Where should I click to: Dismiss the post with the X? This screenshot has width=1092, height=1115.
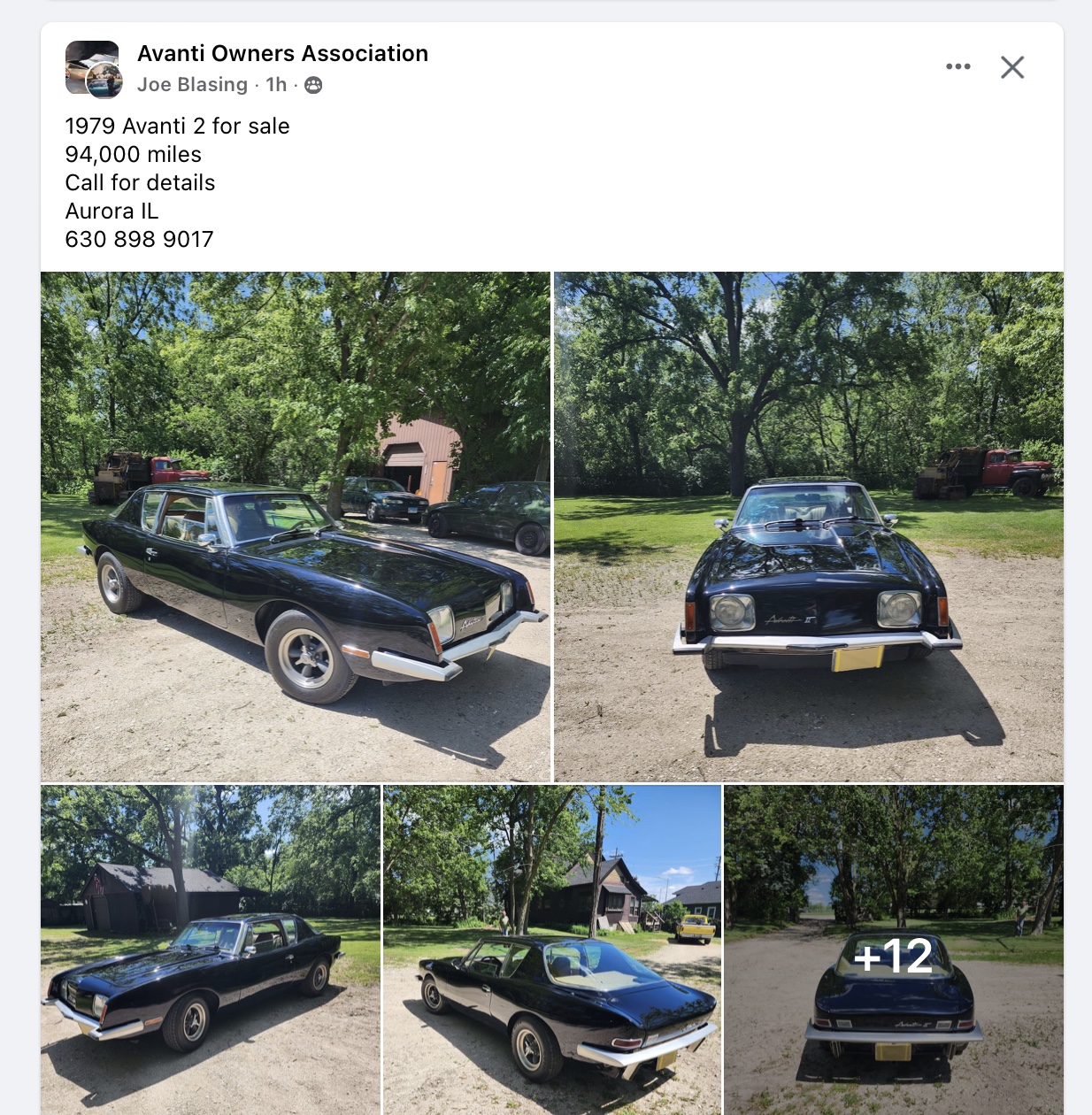pos(1012,67)
